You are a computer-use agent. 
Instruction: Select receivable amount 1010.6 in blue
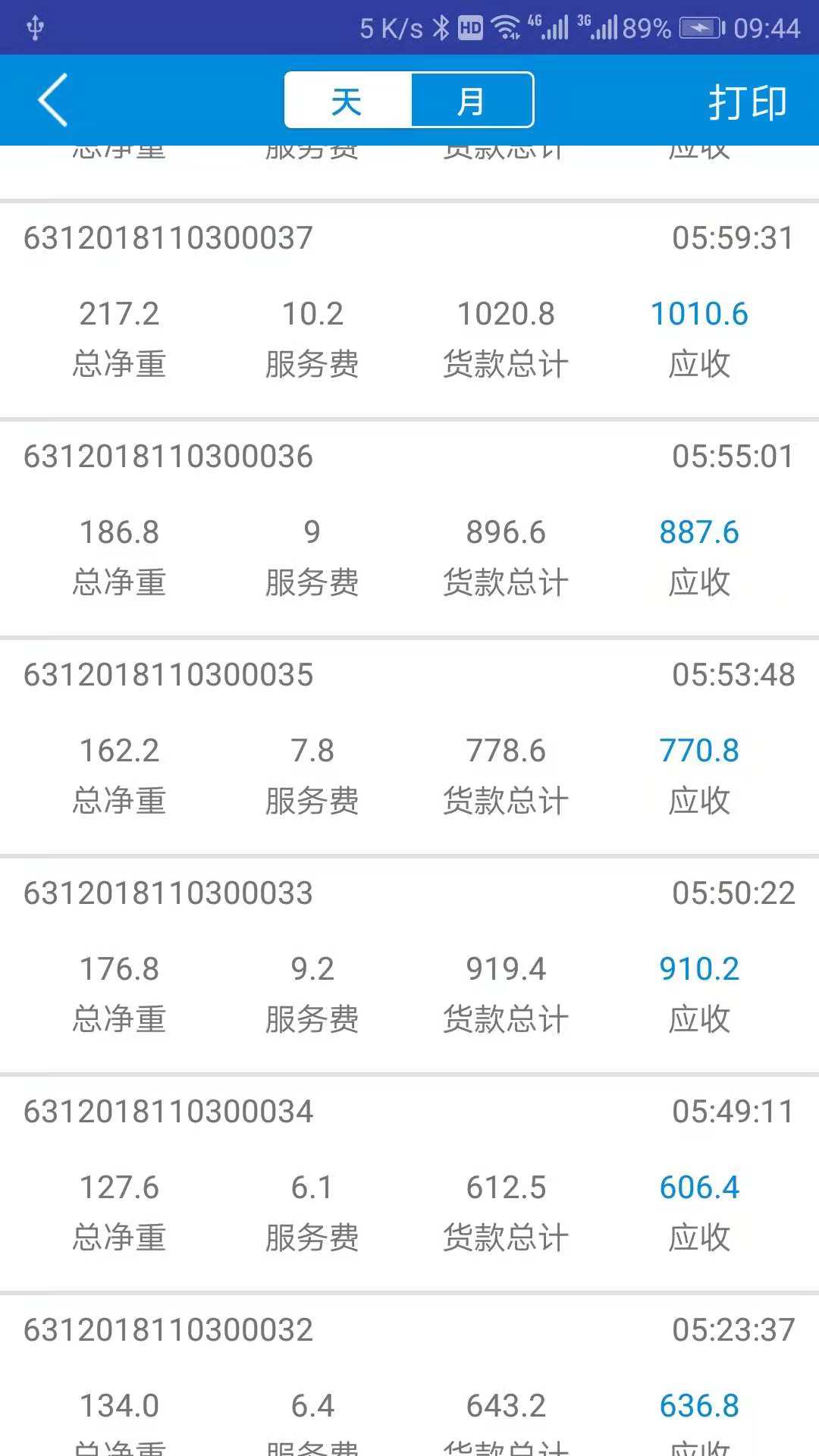click(x=698, y=313)
